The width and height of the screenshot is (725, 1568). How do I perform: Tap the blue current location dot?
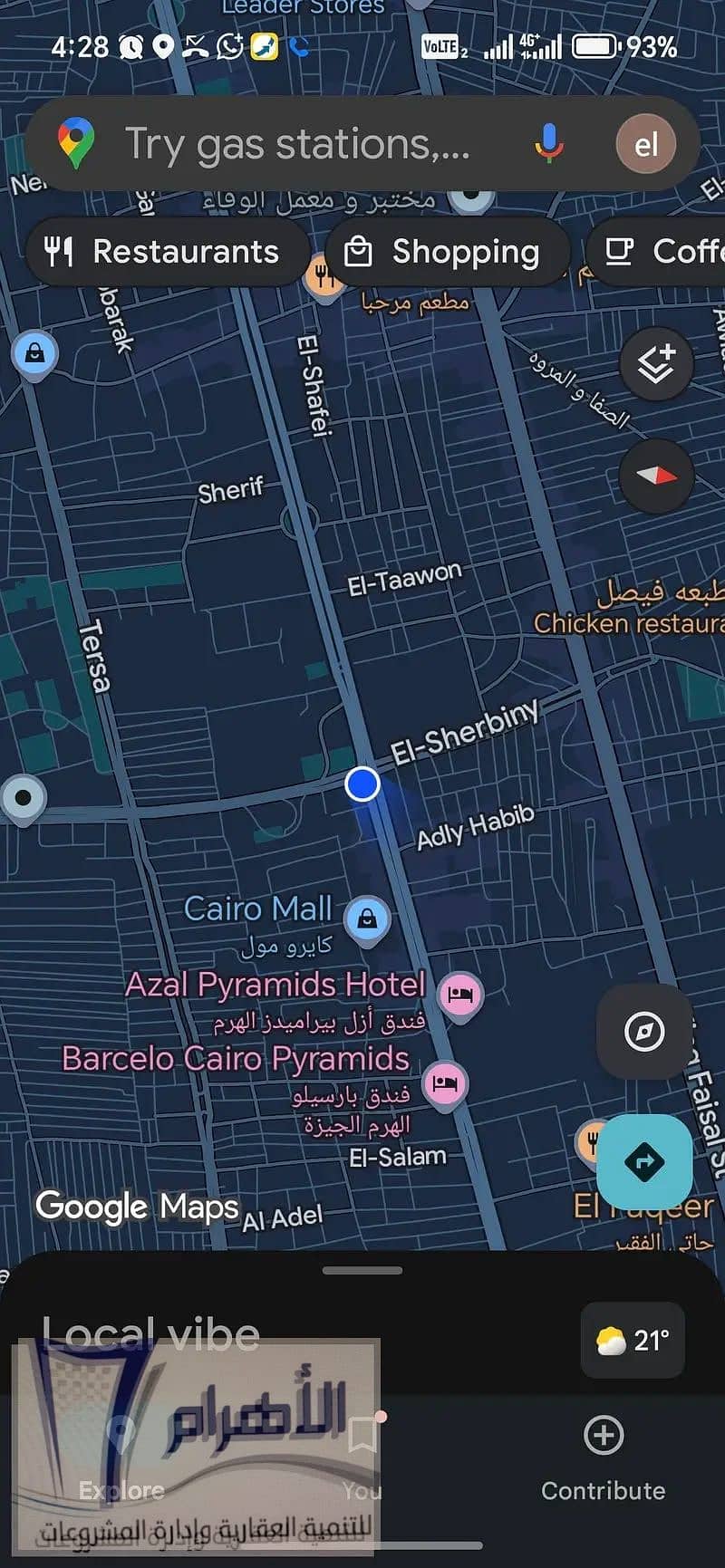[x=362, y=784]
